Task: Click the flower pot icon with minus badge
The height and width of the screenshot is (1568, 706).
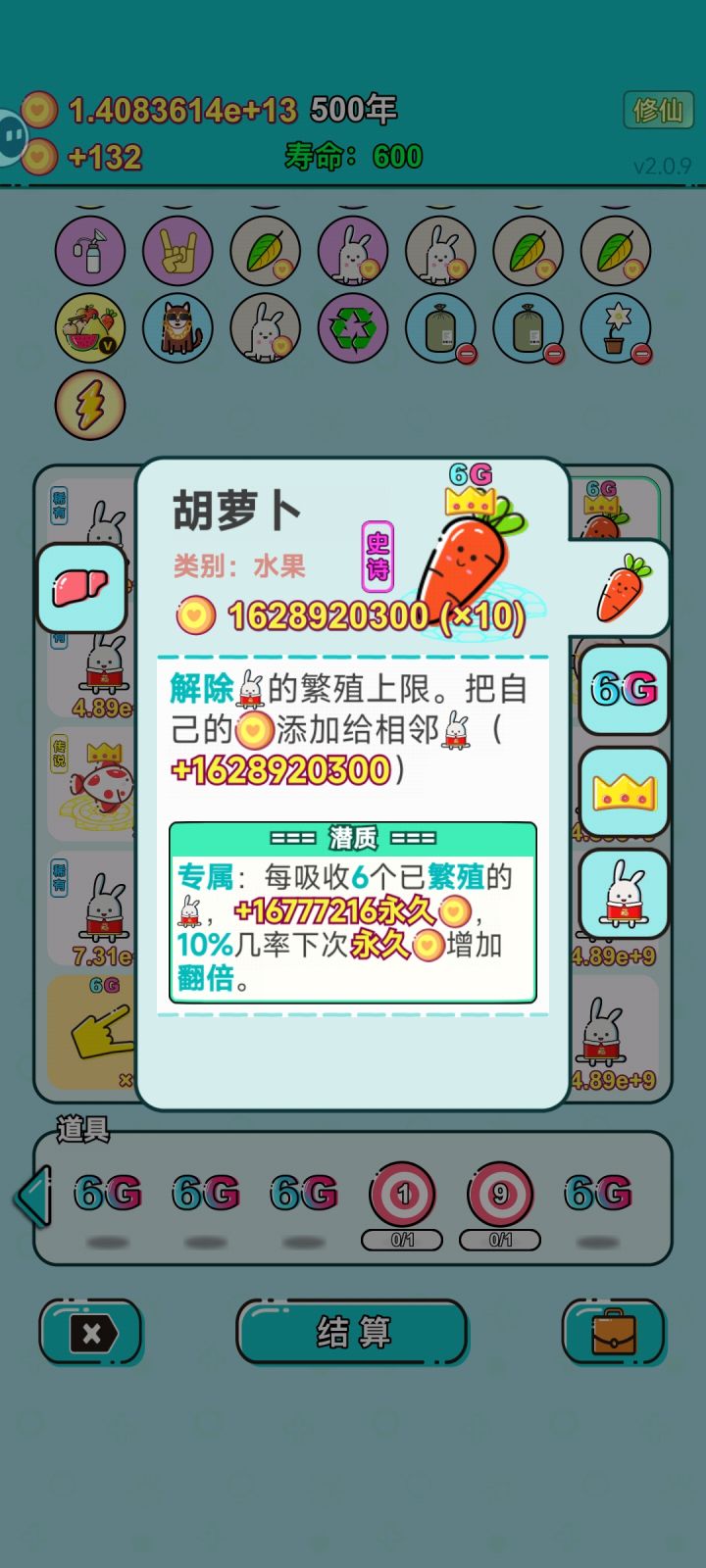Action: pyautogui.click(x=616, y=329)
